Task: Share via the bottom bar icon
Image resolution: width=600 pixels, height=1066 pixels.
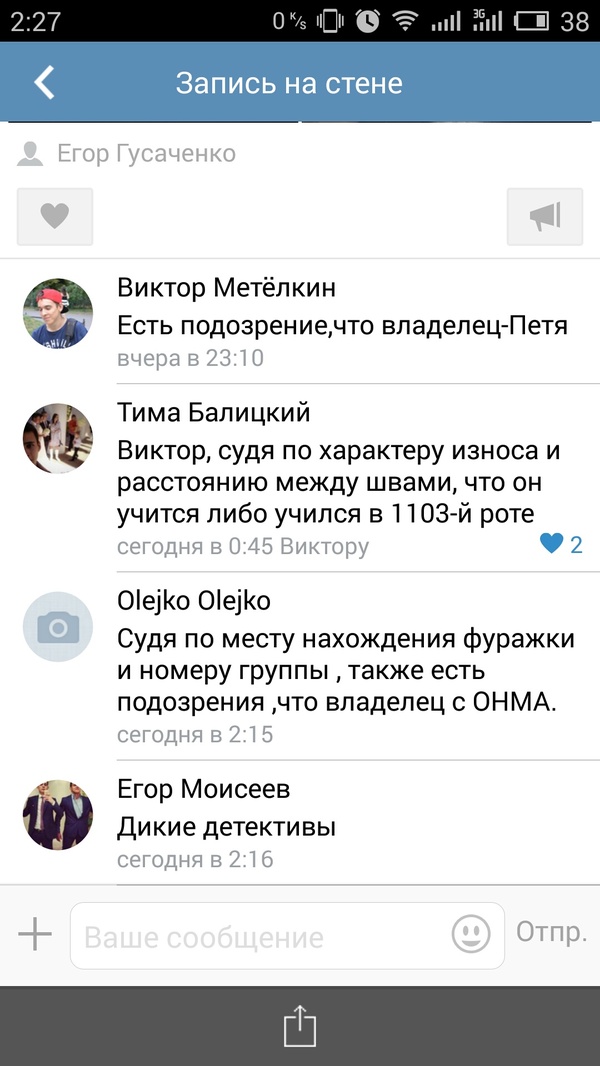Action: click(x=299, y=1026)
